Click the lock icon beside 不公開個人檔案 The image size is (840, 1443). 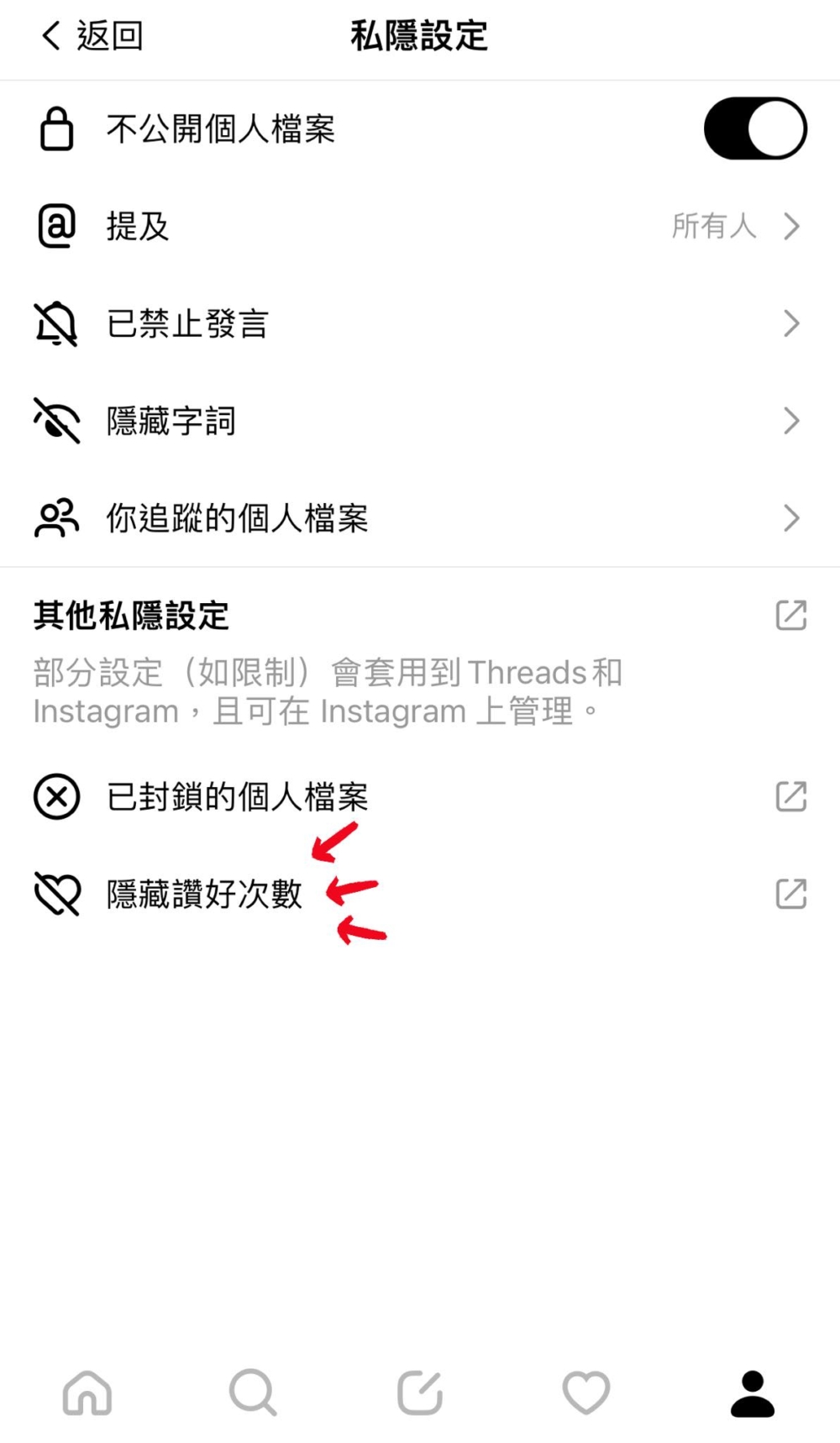coord(55,129)
